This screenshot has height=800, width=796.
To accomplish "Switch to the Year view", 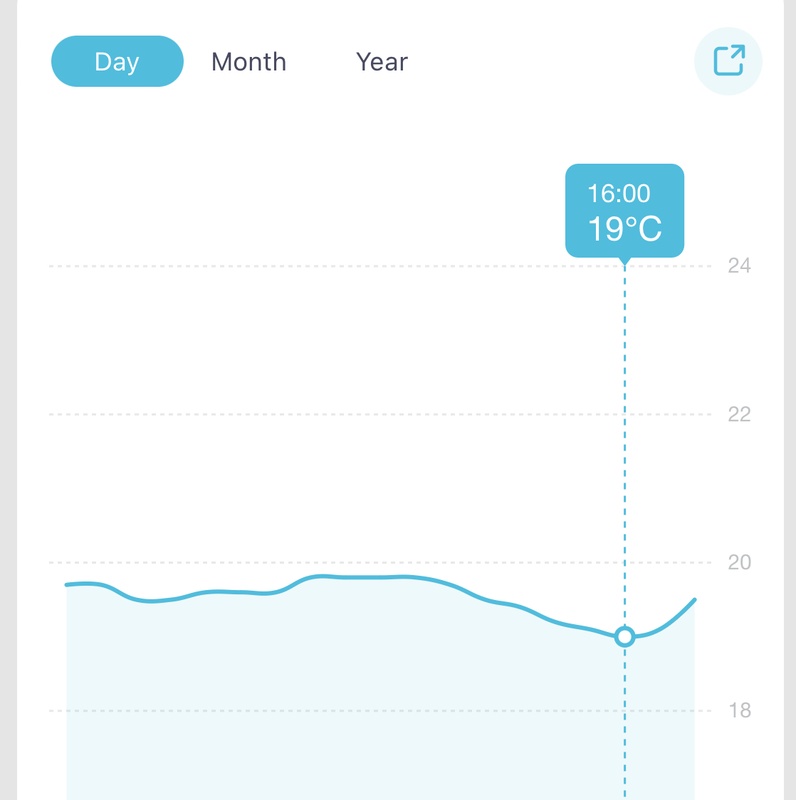I will point(381,62).
